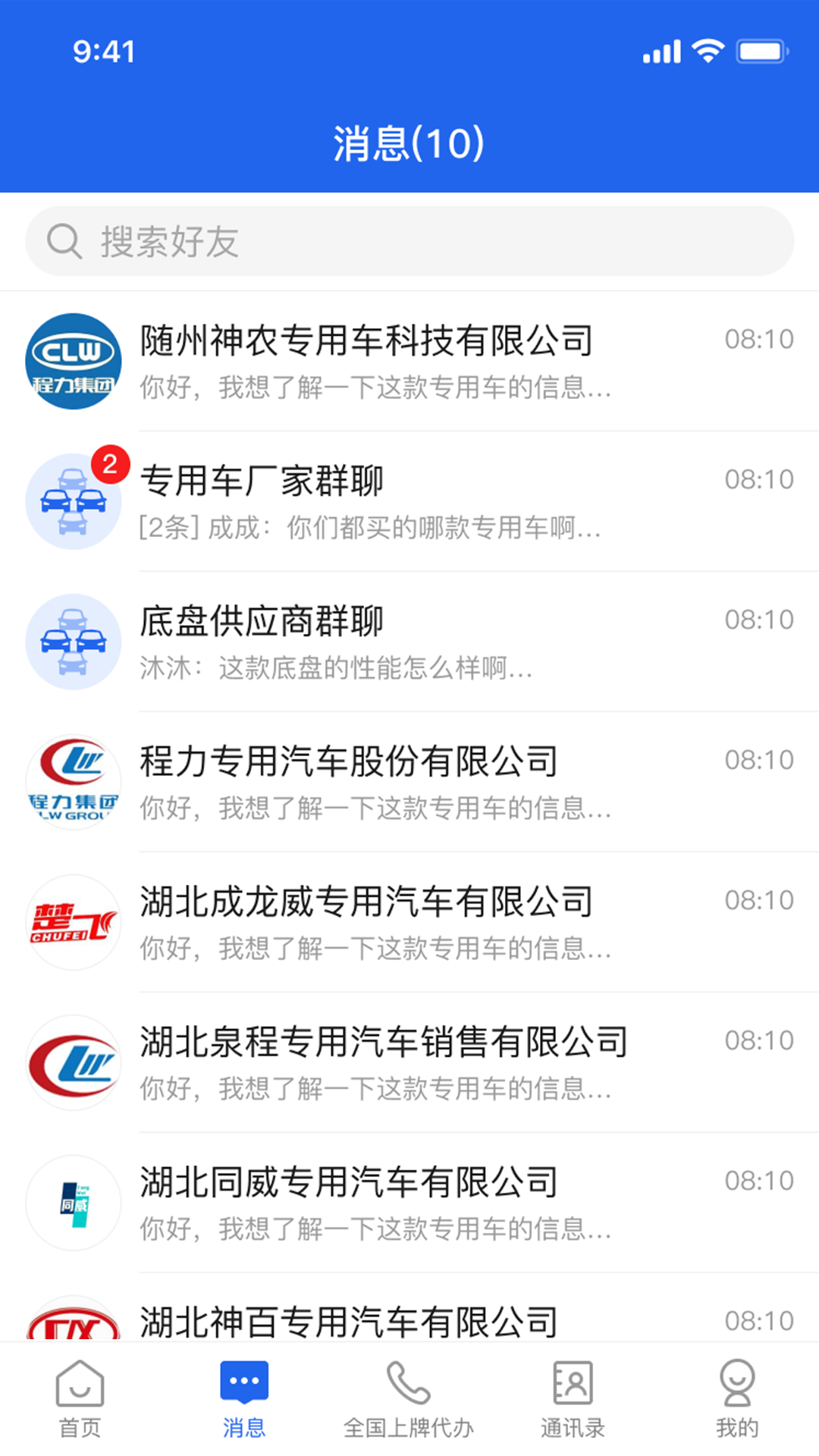Screen dimensions: 819x1456
Task: Open the 专用车厂家群聊 group chat
Action: (x=409, y=502)
